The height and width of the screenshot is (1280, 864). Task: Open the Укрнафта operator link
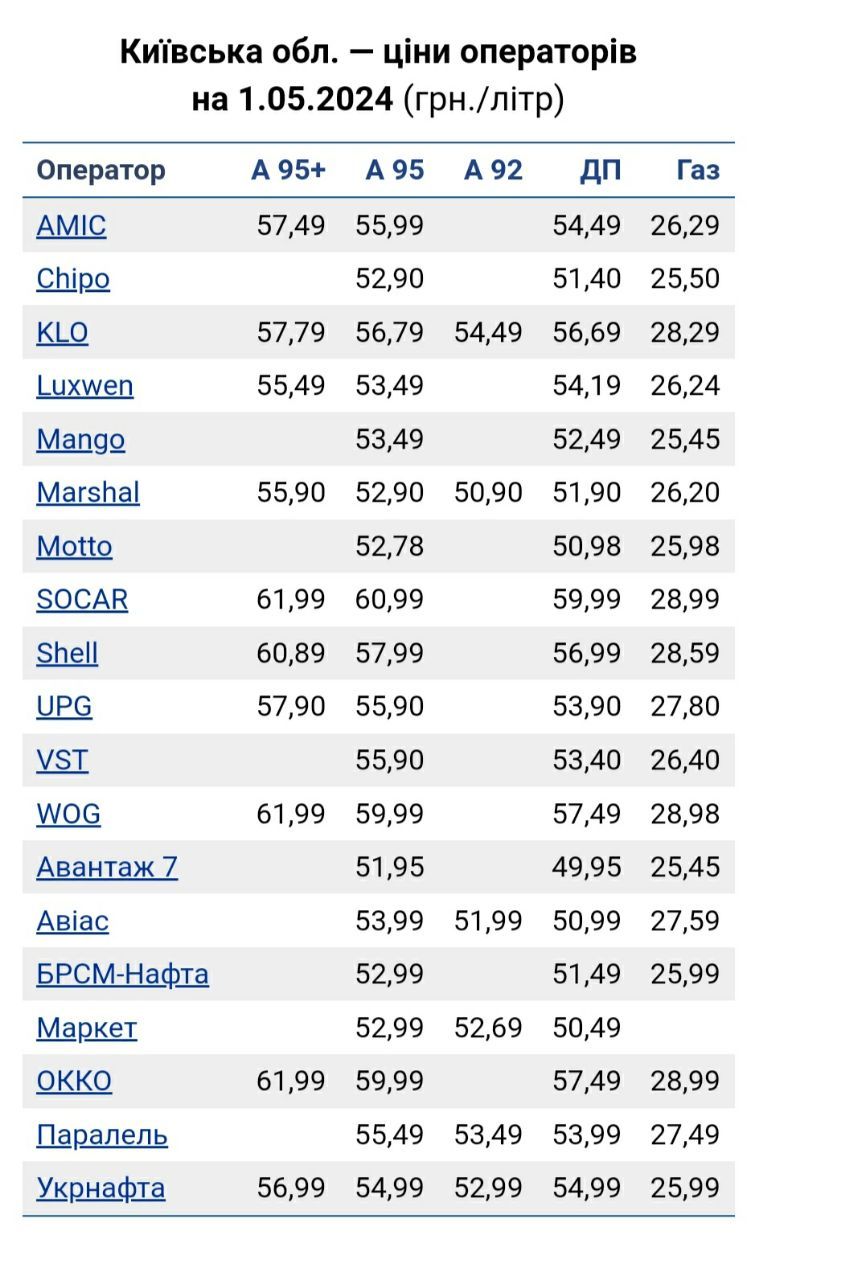[101, 1188]
